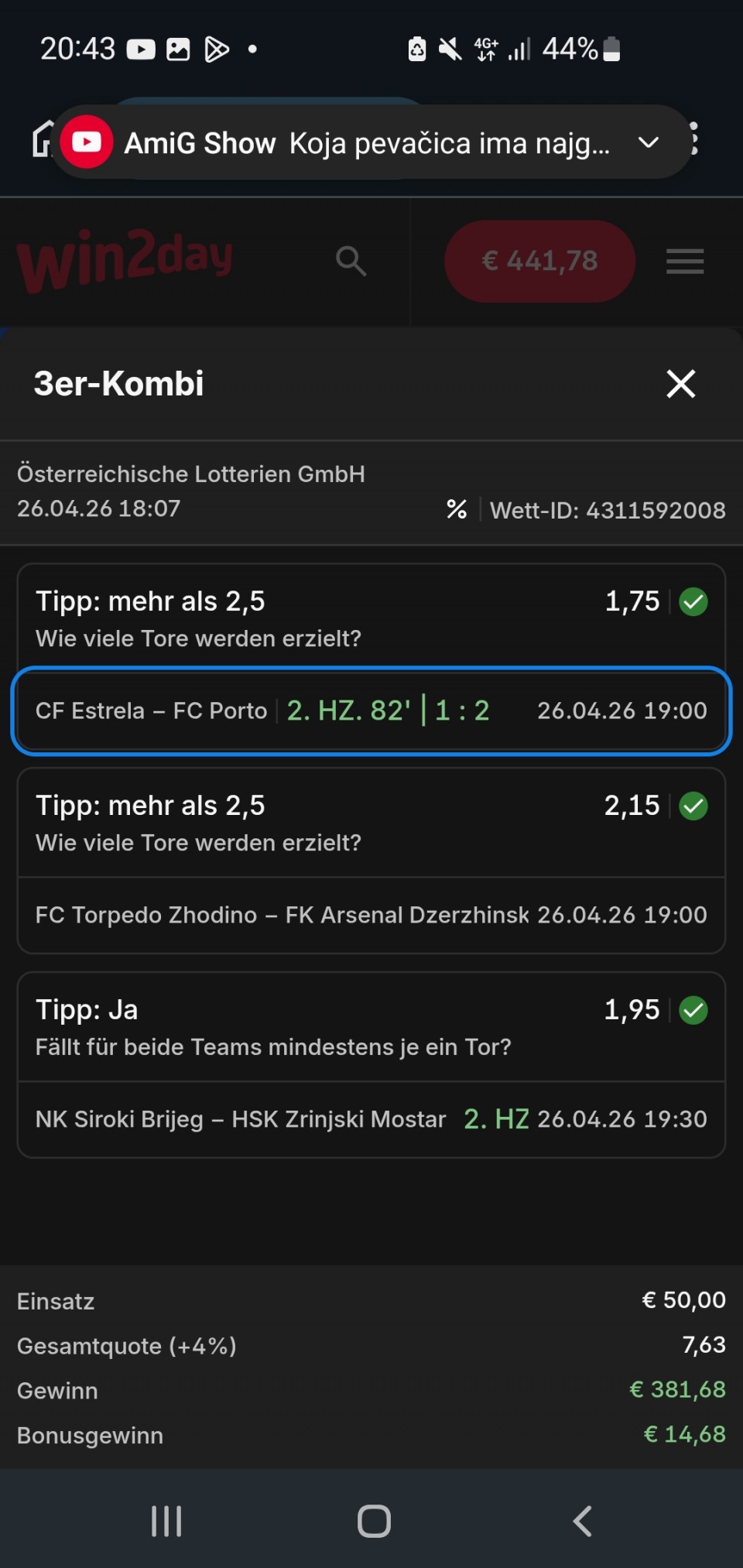Expand the AmiG Show YouTube notification
The width and height of the screenshot is (743, 1568).
pos(649,142)
